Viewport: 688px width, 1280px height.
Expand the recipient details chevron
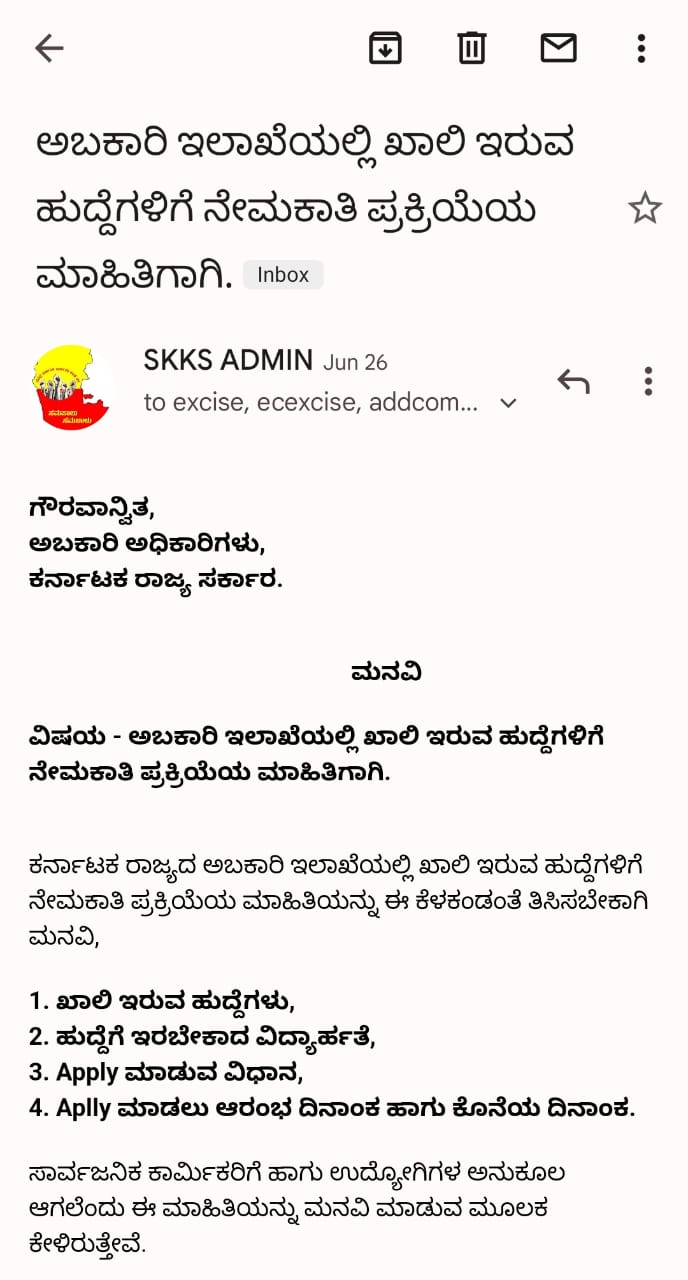[508, 403]
